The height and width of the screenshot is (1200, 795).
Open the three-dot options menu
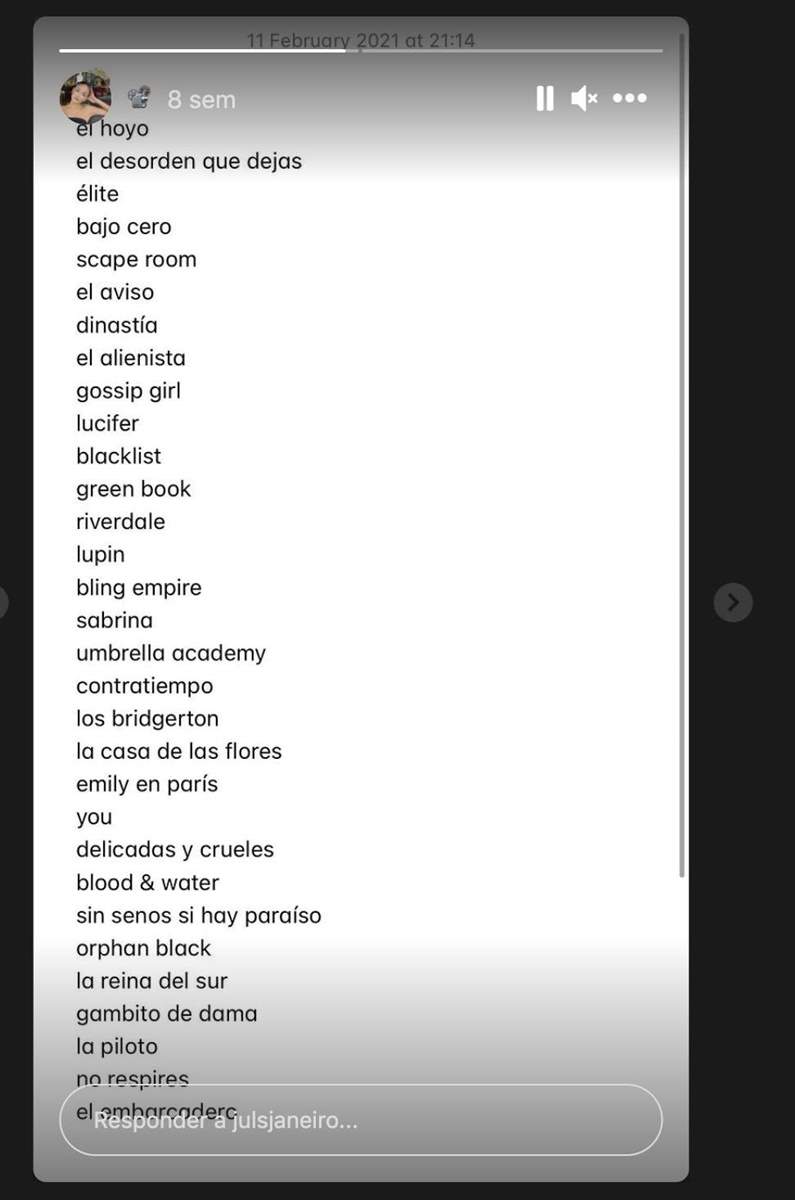[x=630, y=98]
